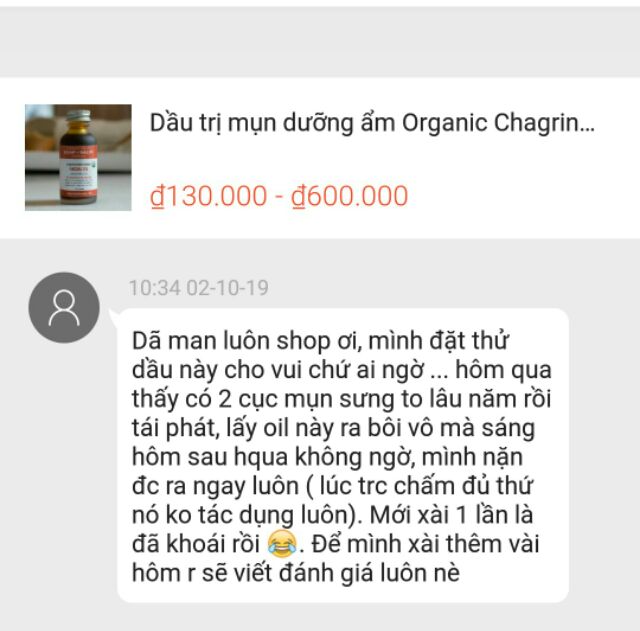Open the sender's profile avatar
Screen dimensions: 640x631
click(x=64, y=307)
